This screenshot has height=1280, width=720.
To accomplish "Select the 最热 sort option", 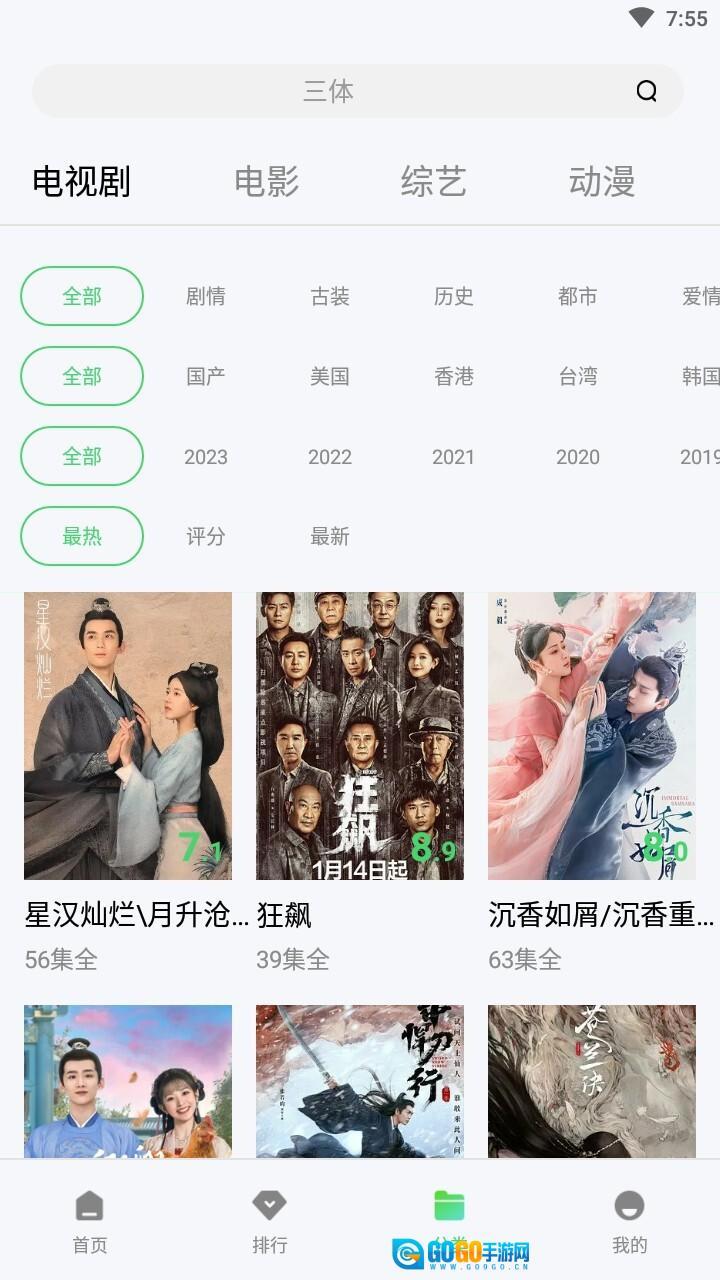I will [x=82, y=536].
